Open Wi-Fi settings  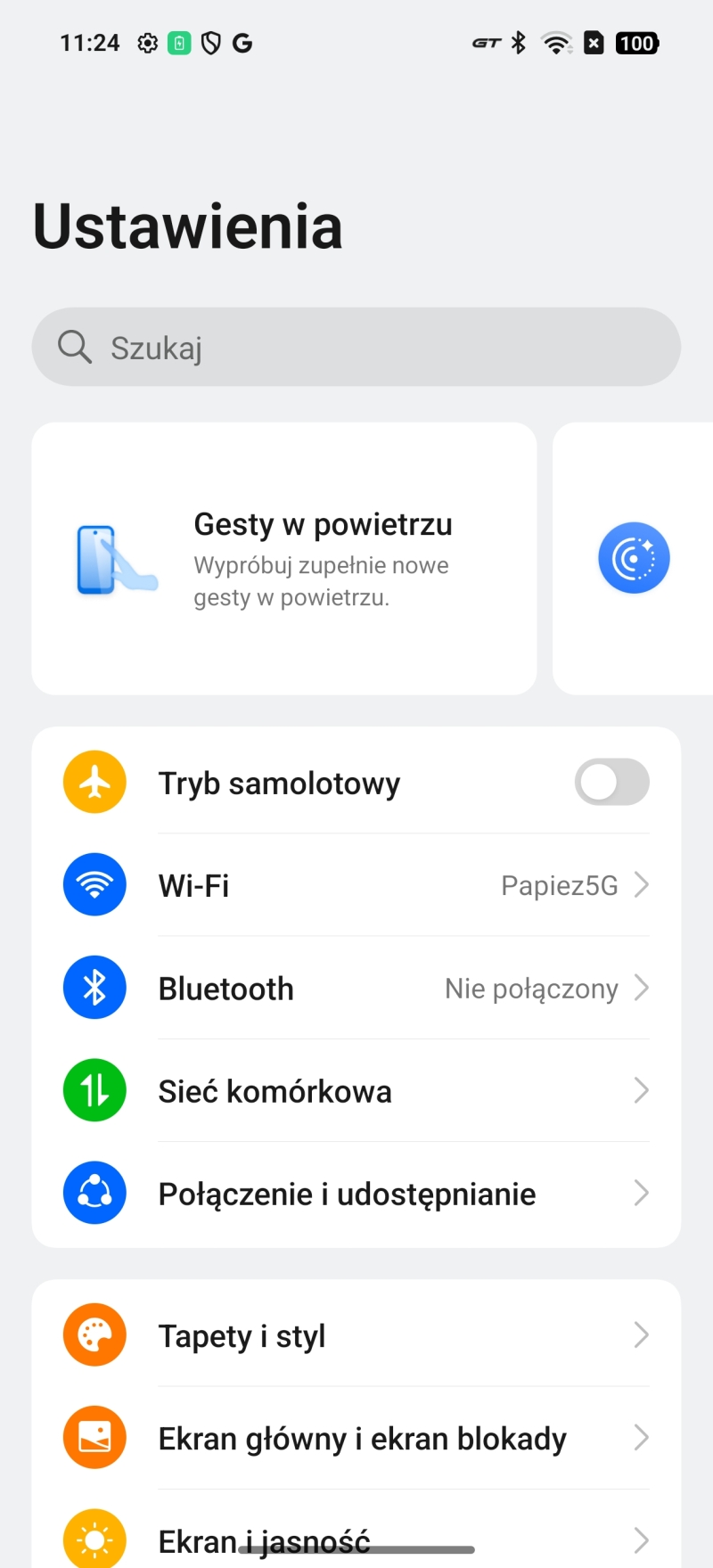tap(356, 885)
